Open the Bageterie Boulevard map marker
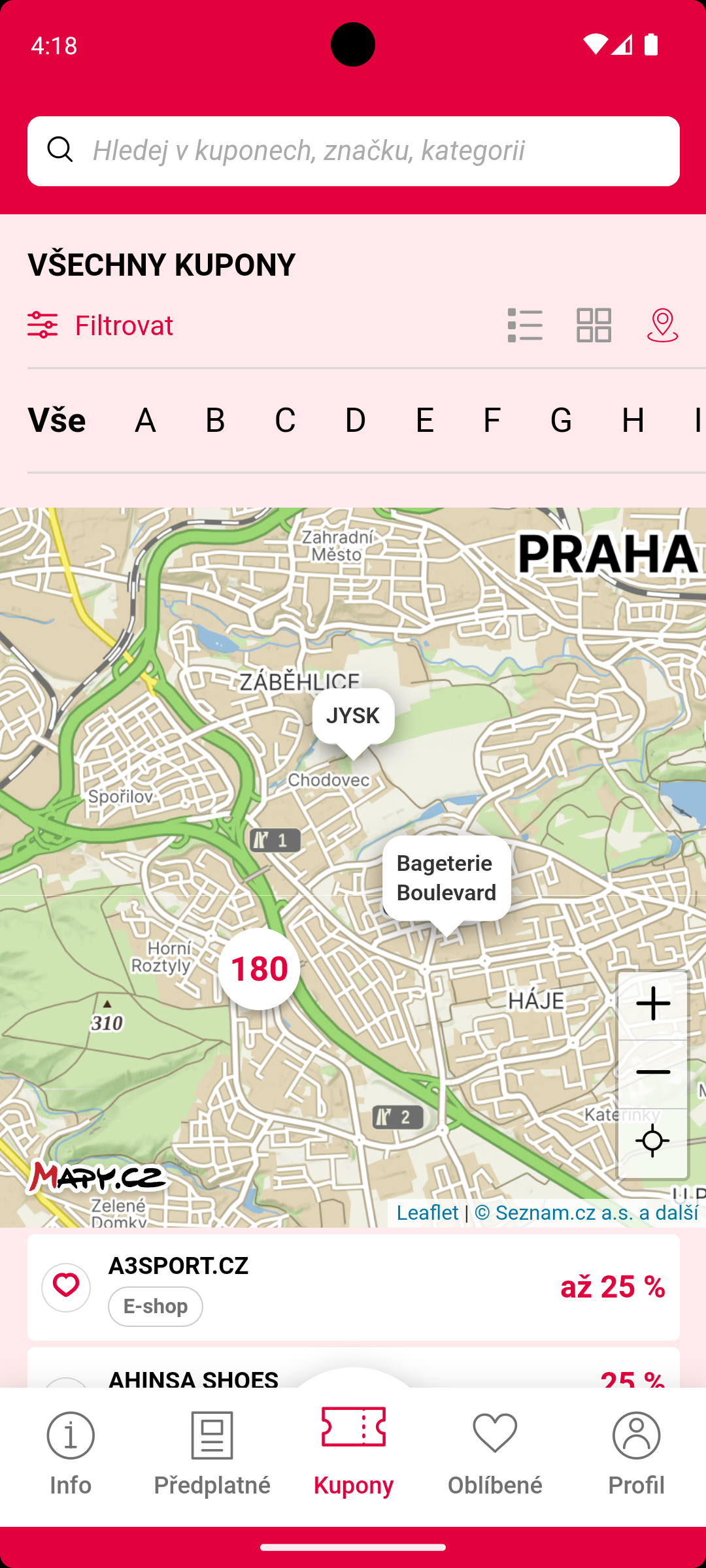706x1568 pixels. coord(446,878)
